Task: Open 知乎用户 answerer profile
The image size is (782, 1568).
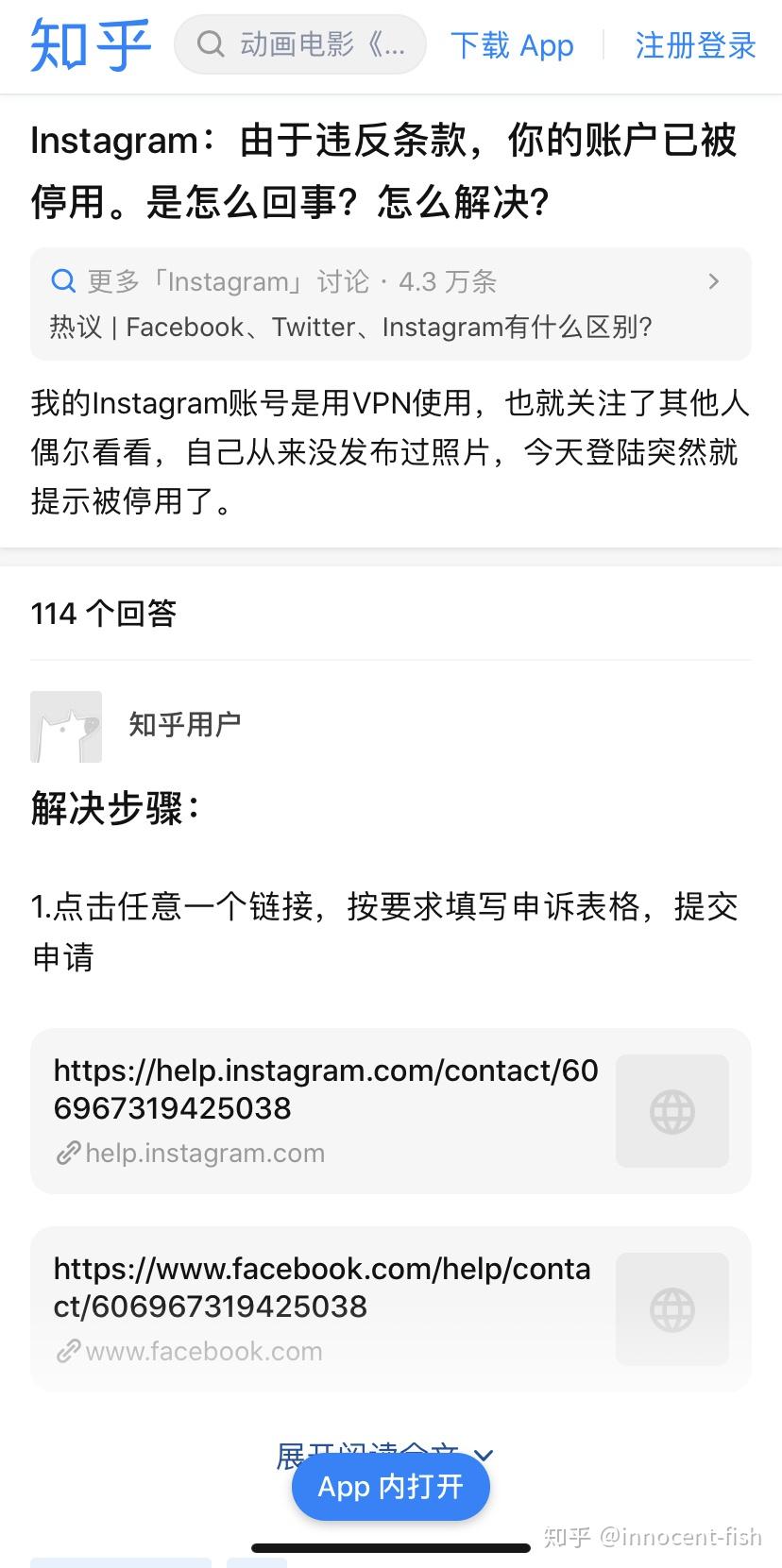Action: [184, 725]
